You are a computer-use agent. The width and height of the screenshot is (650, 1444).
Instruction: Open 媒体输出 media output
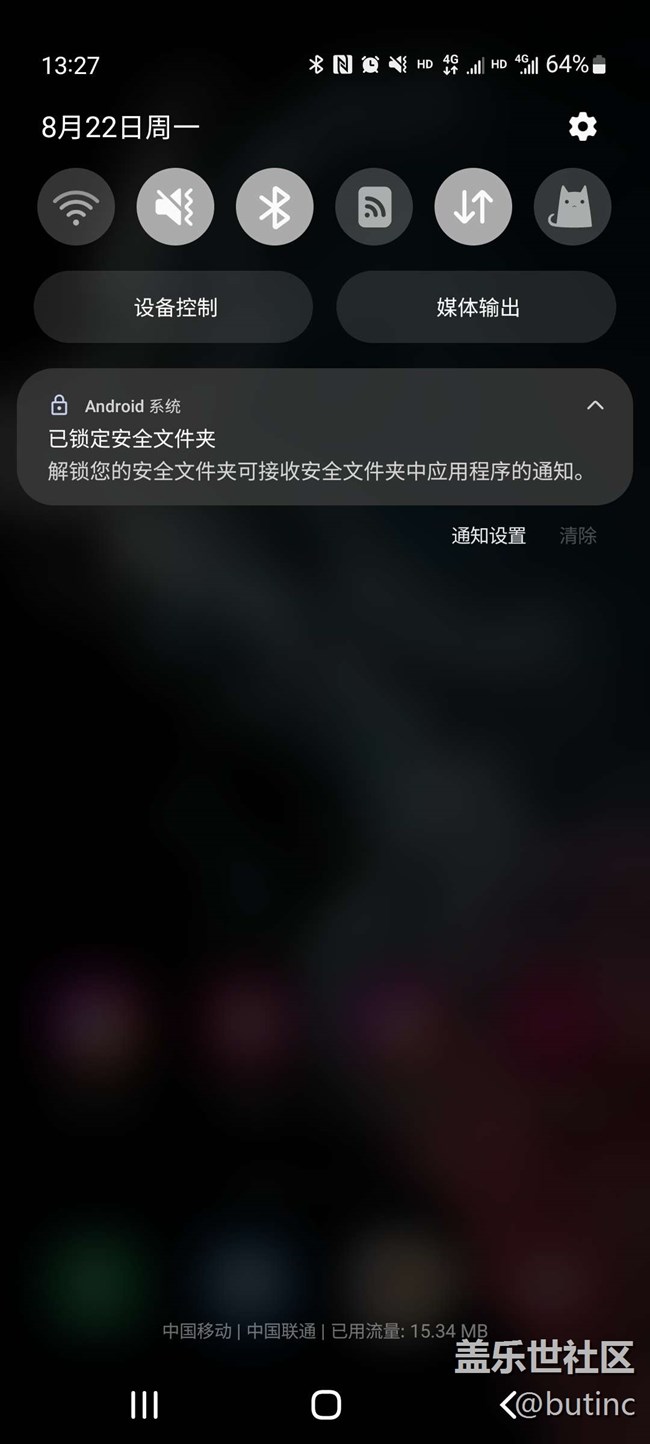pyautogui.click(x=476, y=307)
